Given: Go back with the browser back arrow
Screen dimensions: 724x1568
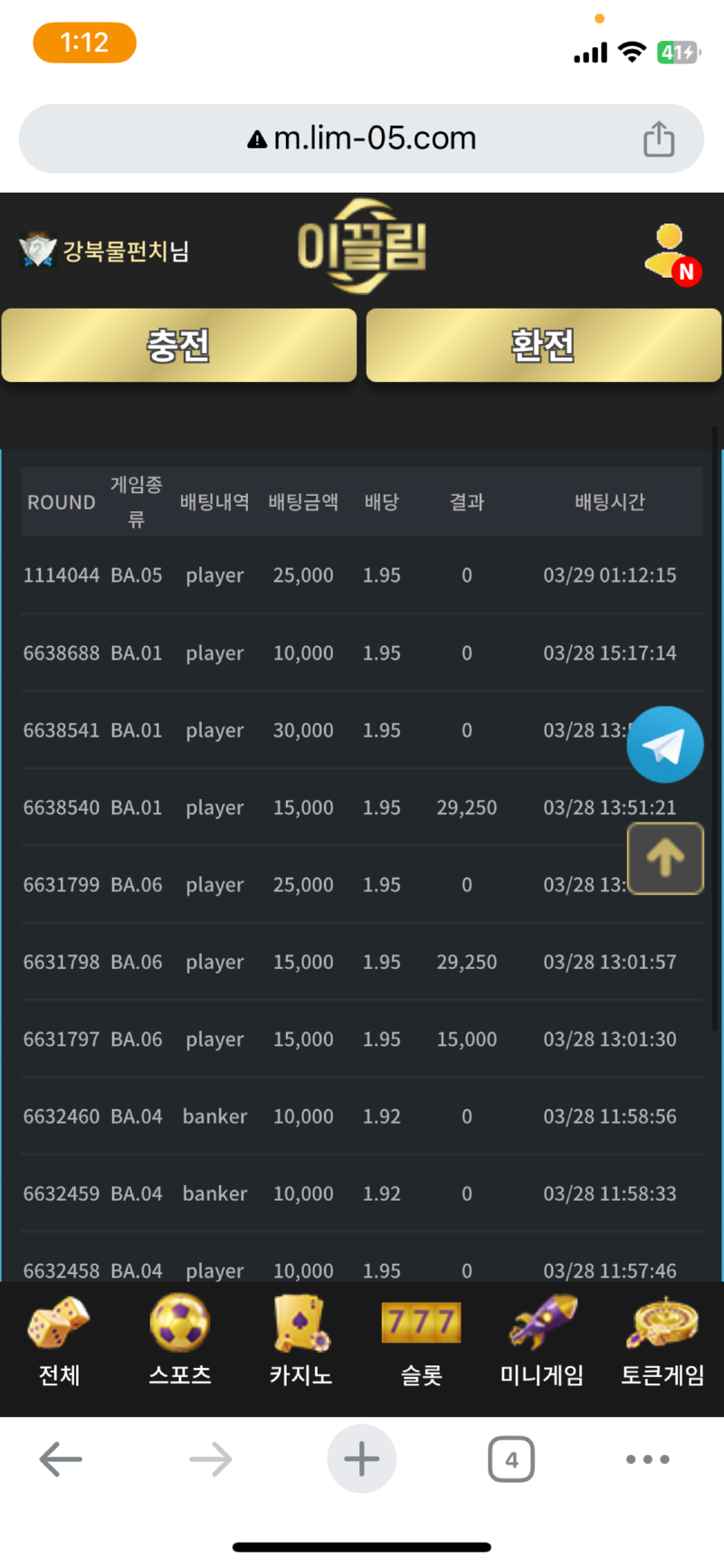Looking at the screenshot, I should coord(61,1459).
